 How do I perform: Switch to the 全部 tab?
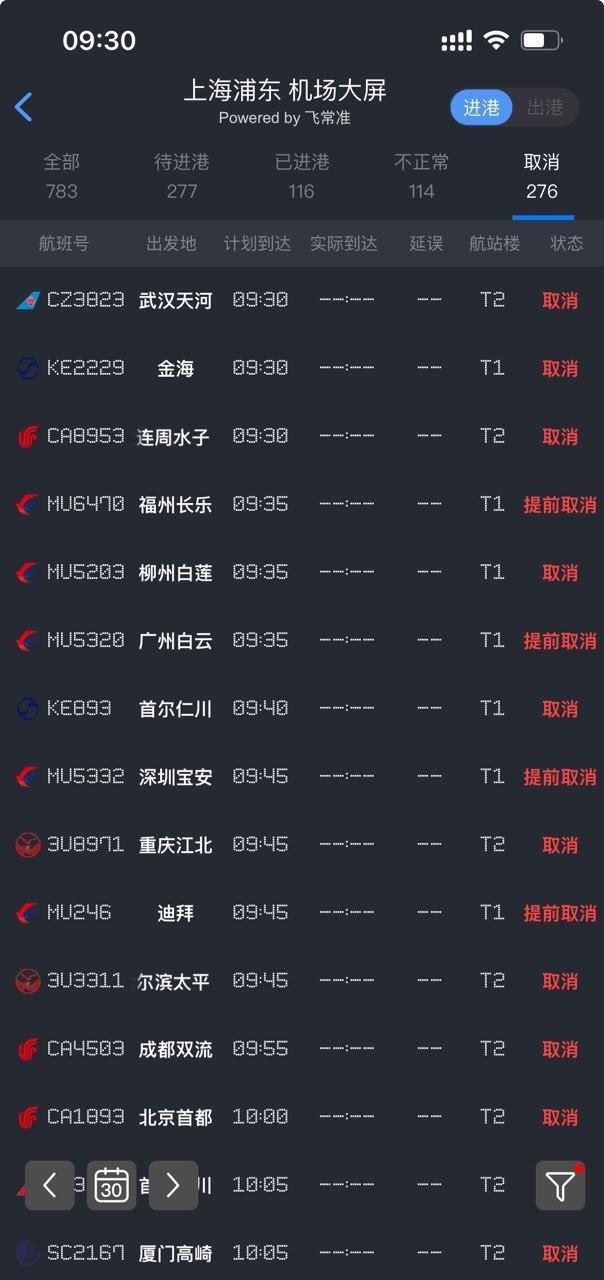click(61, 175)
